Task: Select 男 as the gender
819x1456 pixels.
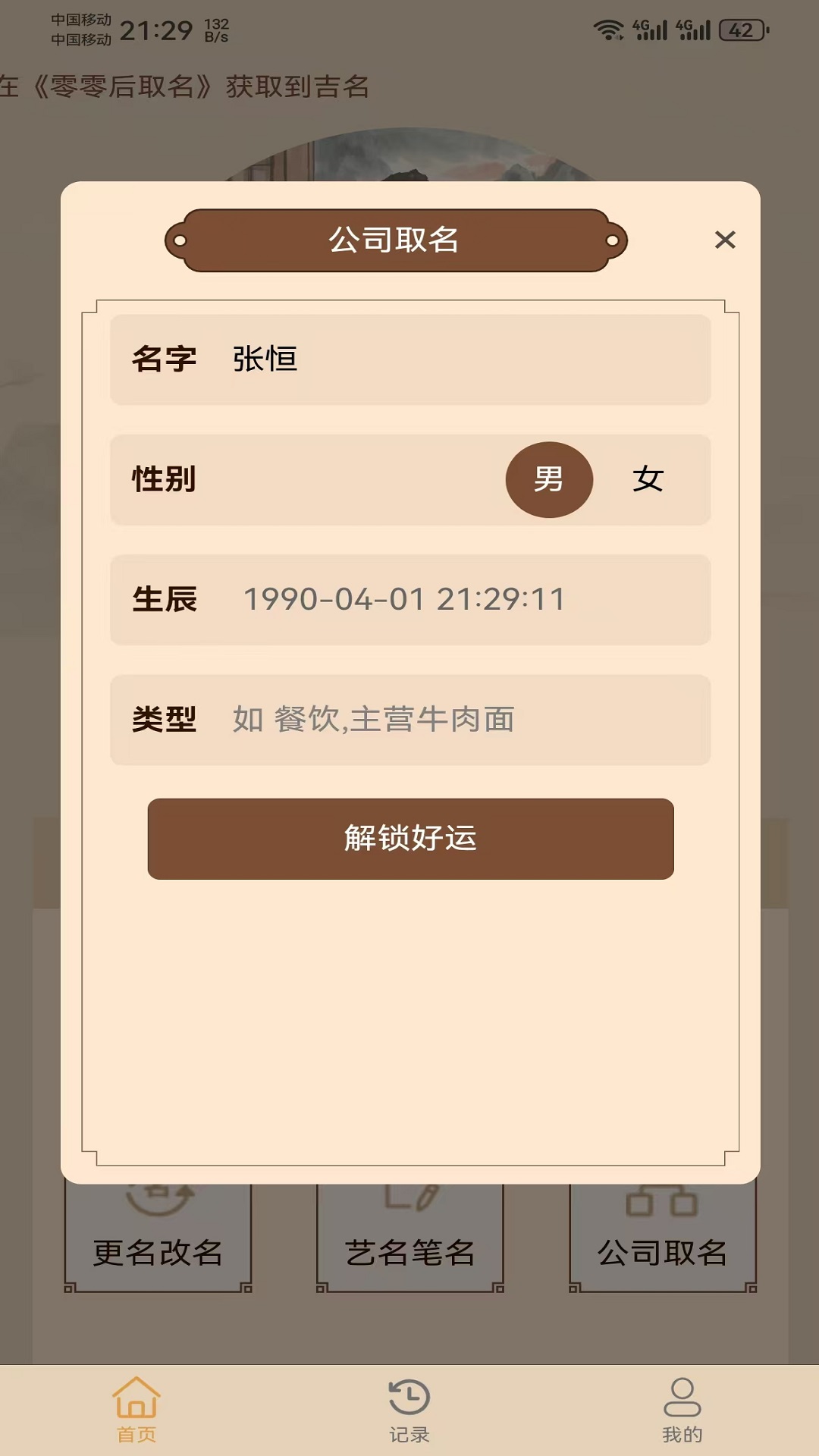Action: 550,480
